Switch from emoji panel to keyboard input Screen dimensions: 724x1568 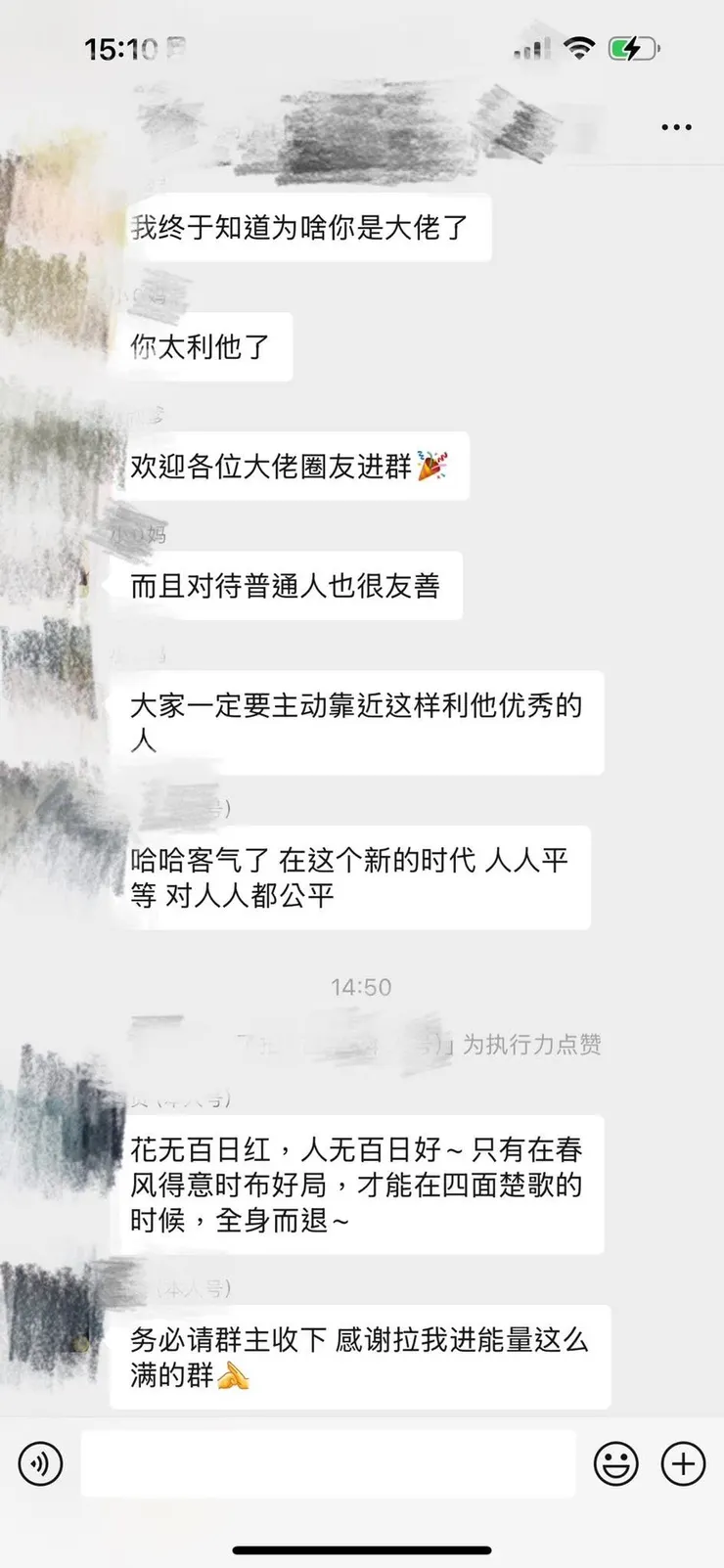[616, 1463]
